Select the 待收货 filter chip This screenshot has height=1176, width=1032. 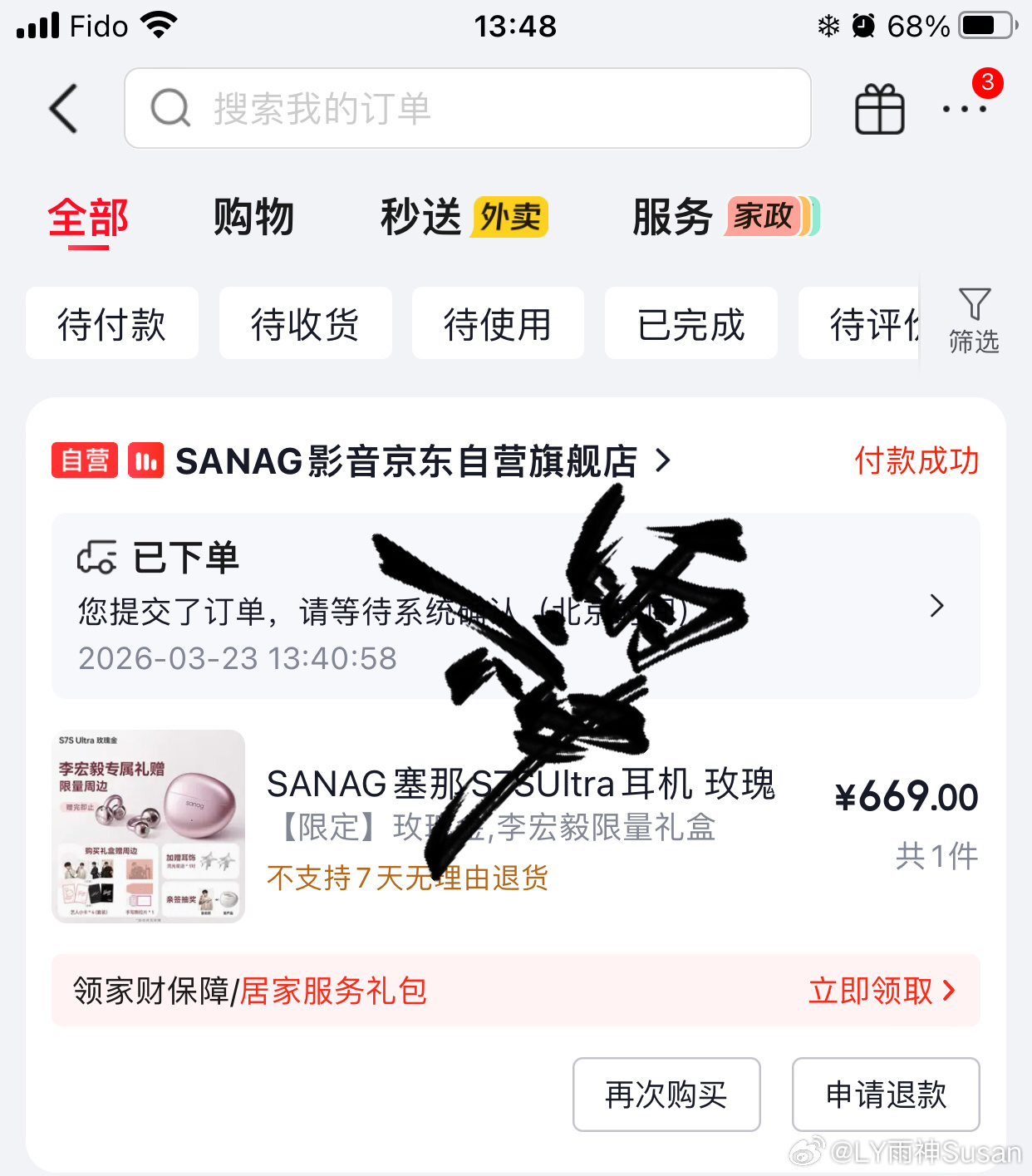click(305, 323)
